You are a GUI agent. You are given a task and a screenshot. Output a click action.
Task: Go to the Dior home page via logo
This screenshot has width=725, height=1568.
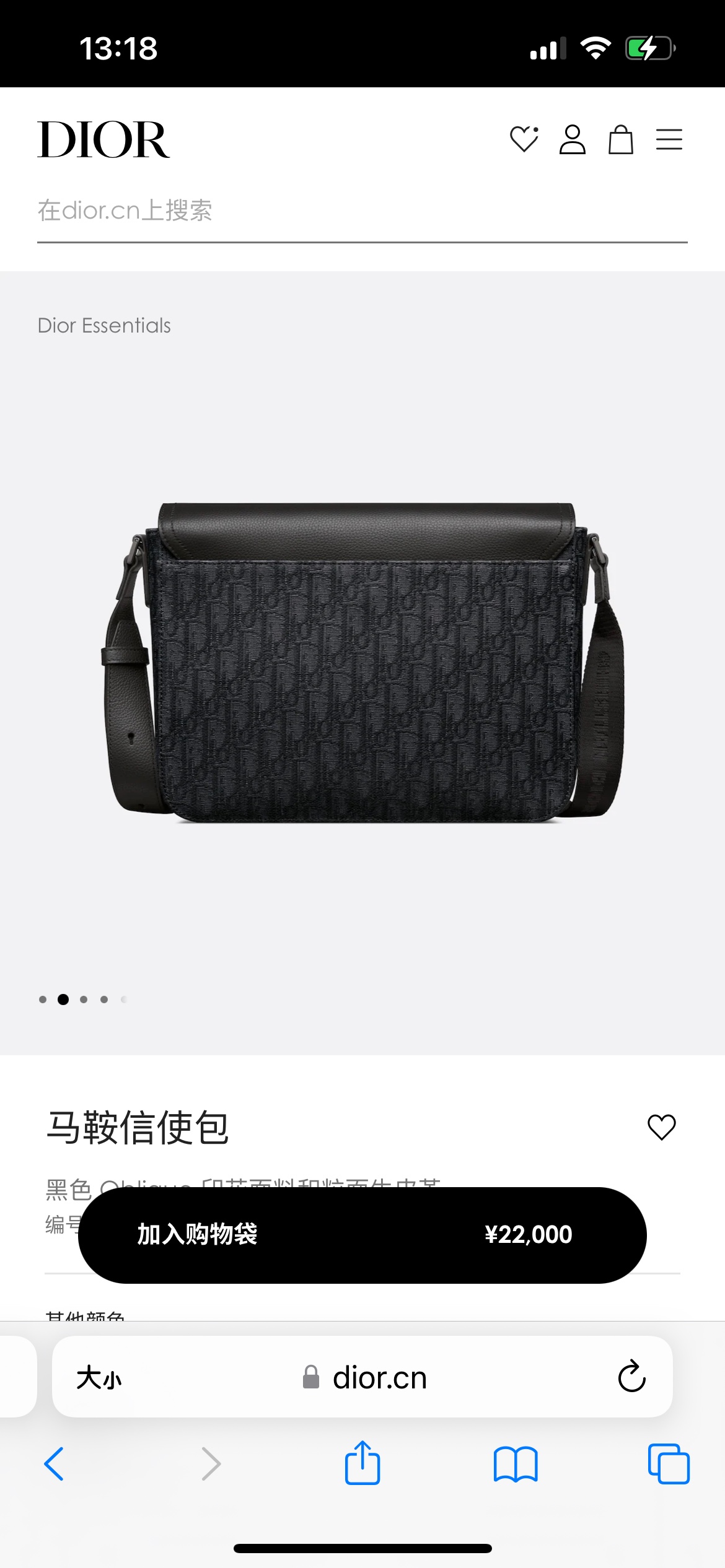pos(103,140)
